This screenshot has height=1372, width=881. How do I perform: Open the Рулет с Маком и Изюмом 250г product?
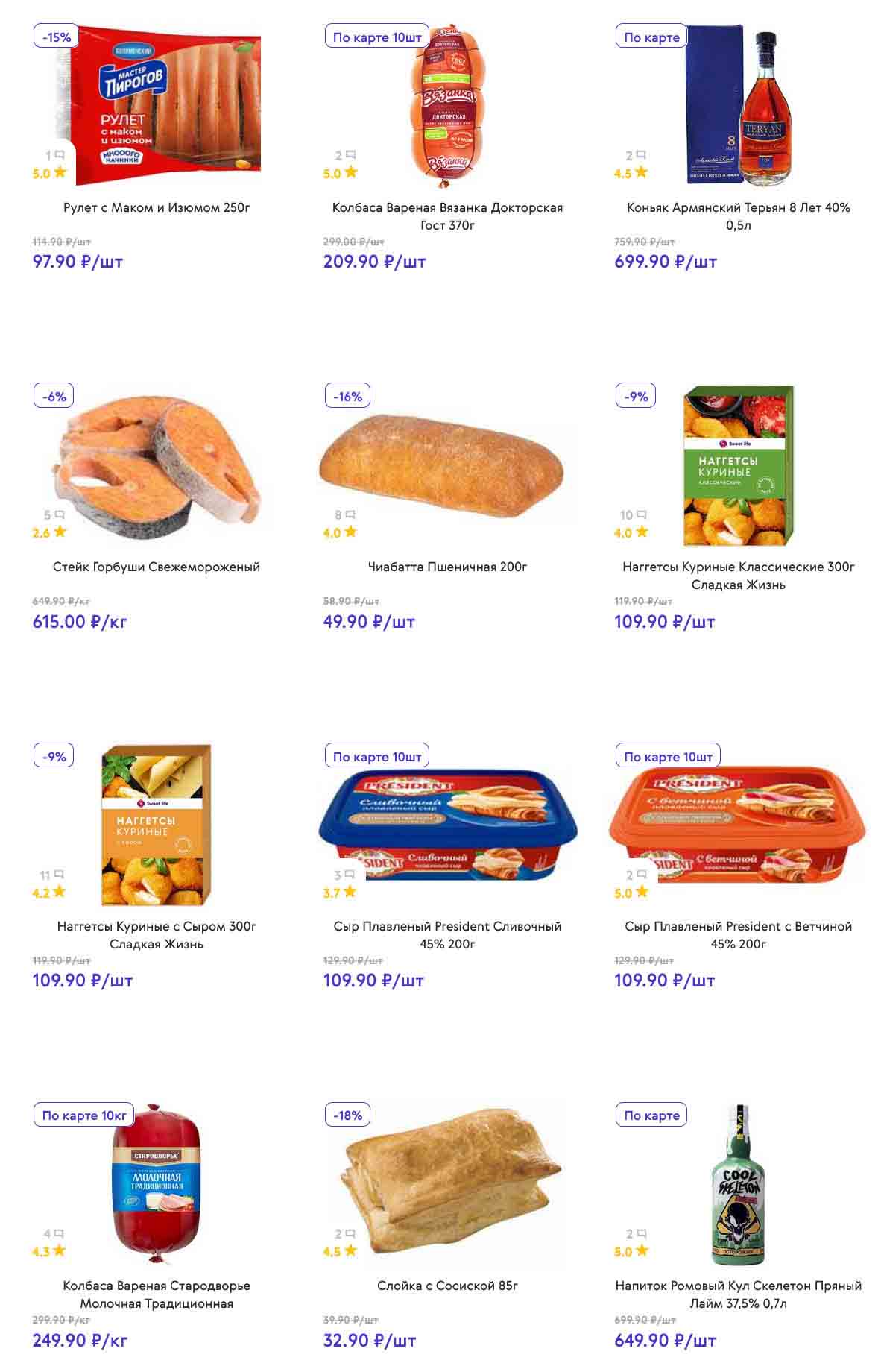(157, 207)
